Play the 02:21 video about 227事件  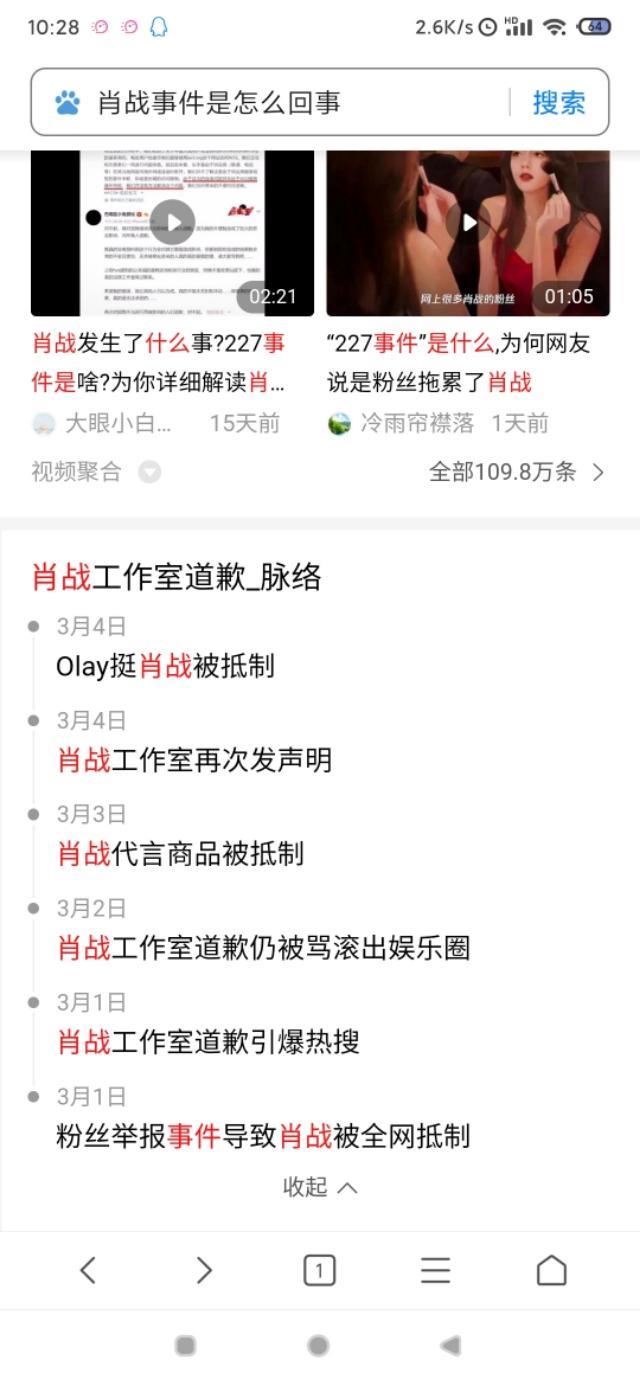coord(173,223)
